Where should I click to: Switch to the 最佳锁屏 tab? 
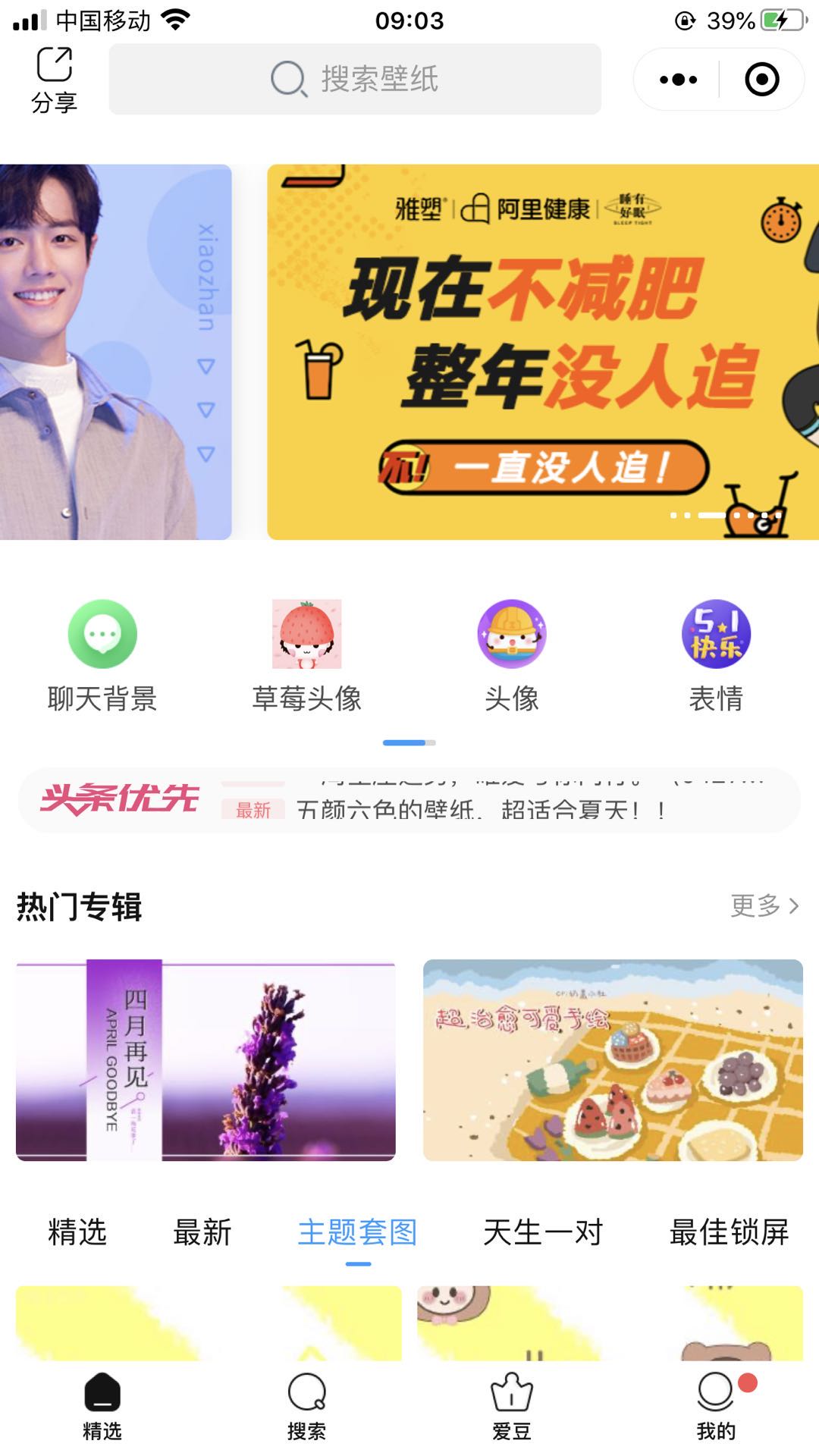729,1232
